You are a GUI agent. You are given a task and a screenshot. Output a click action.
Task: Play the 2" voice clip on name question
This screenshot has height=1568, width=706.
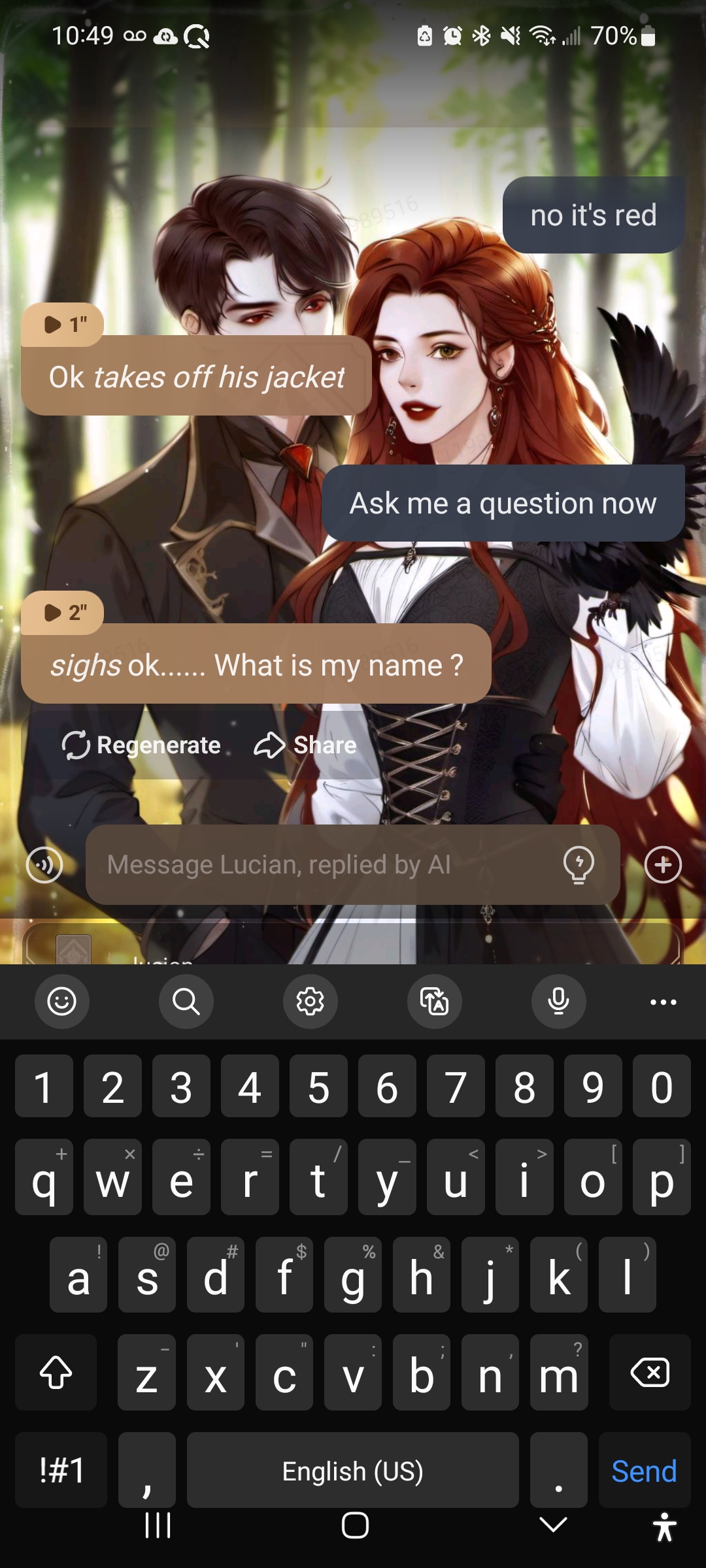[x=63, y=612]
